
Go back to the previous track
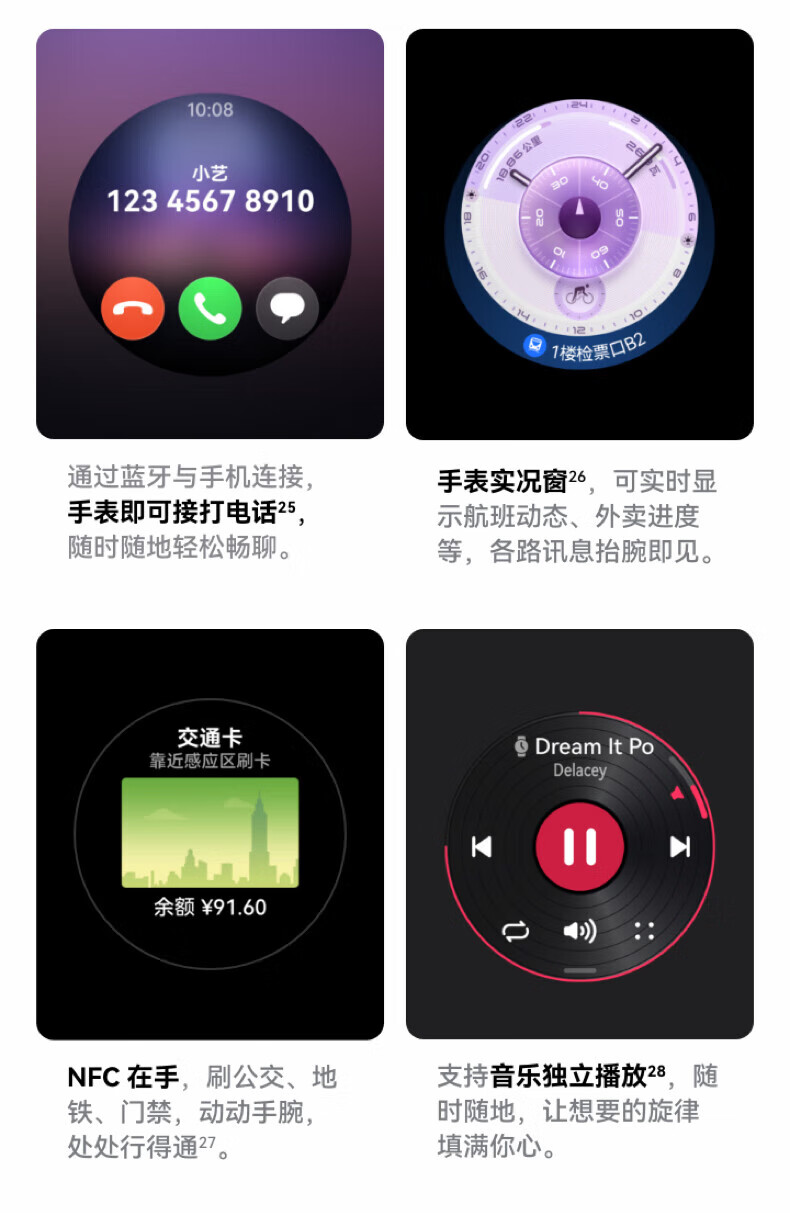click(x=480, y=846)
